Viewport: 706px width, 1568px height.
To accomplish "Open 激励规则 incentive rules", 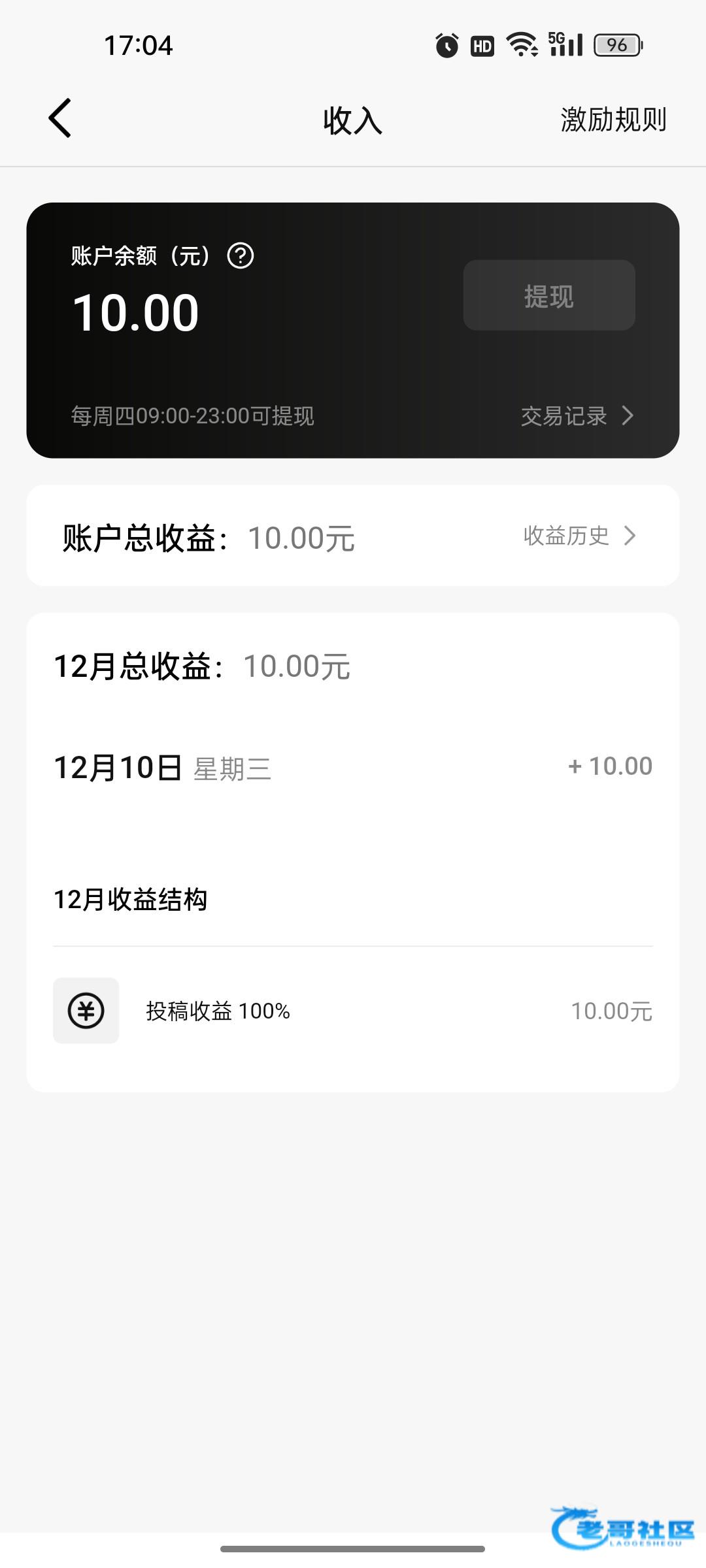I will (613, 120).
